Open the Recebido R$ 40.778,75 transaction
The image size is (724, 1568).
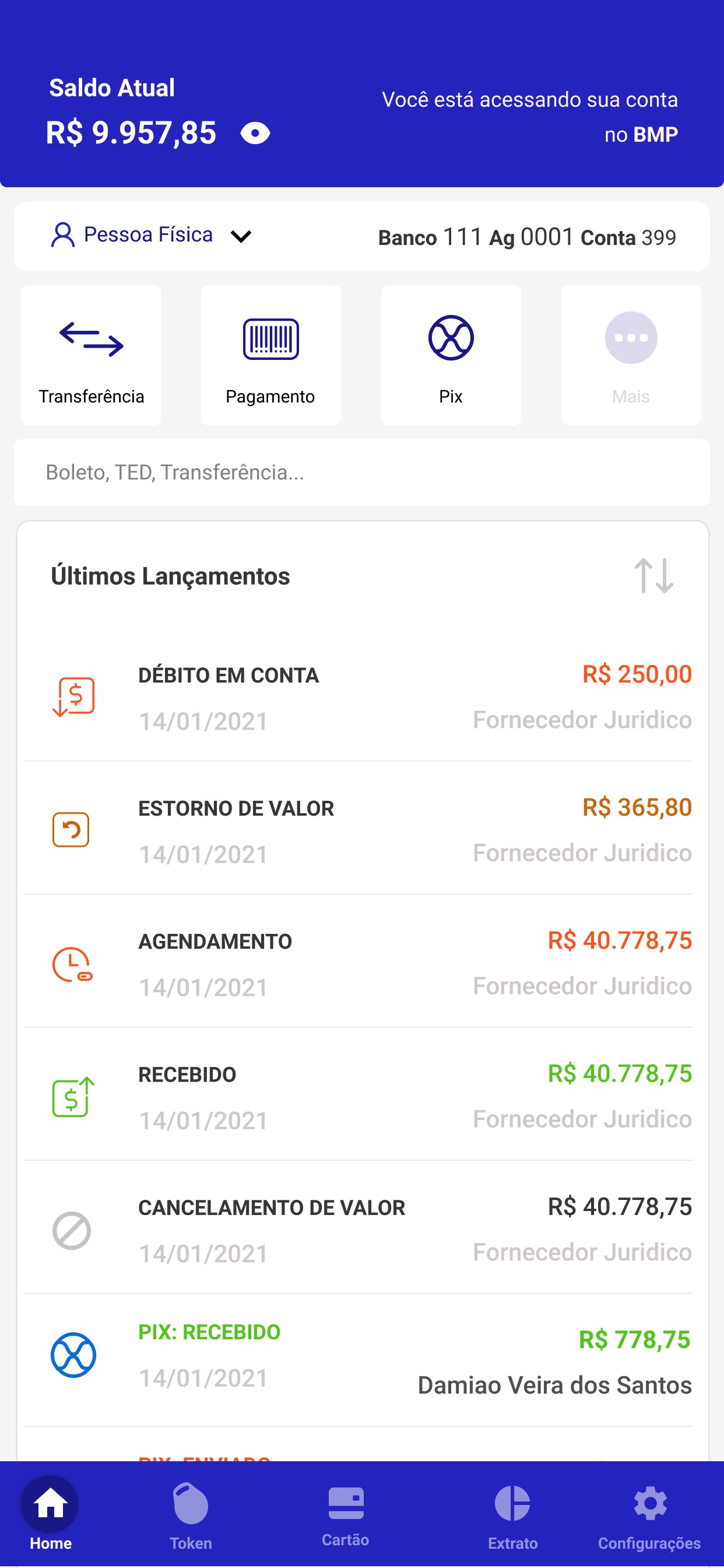[x=361, y=1095]
